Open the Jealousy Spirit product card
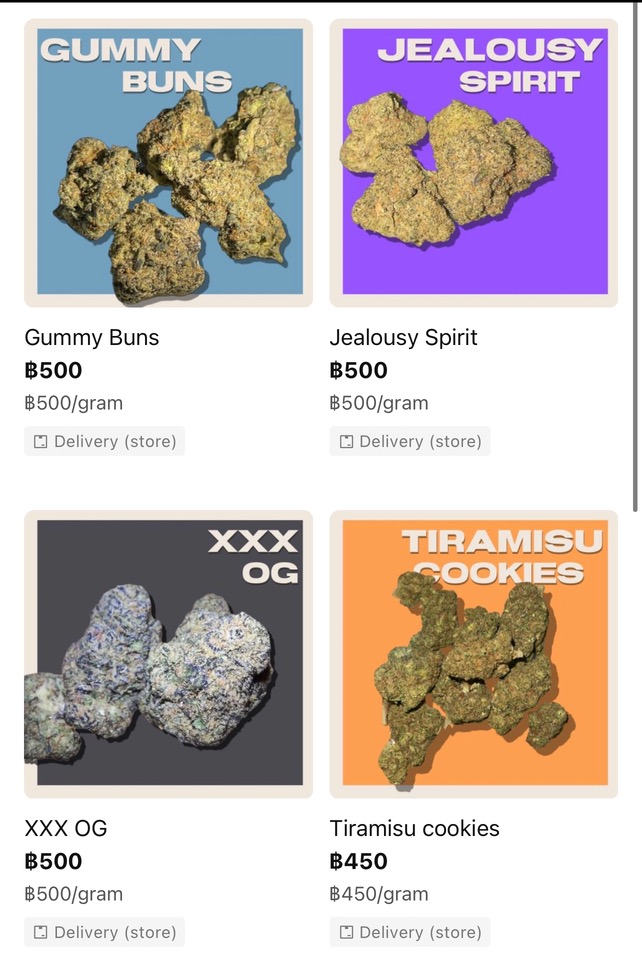This screenshot has height=957, width=642. click(x=474, y=163)
